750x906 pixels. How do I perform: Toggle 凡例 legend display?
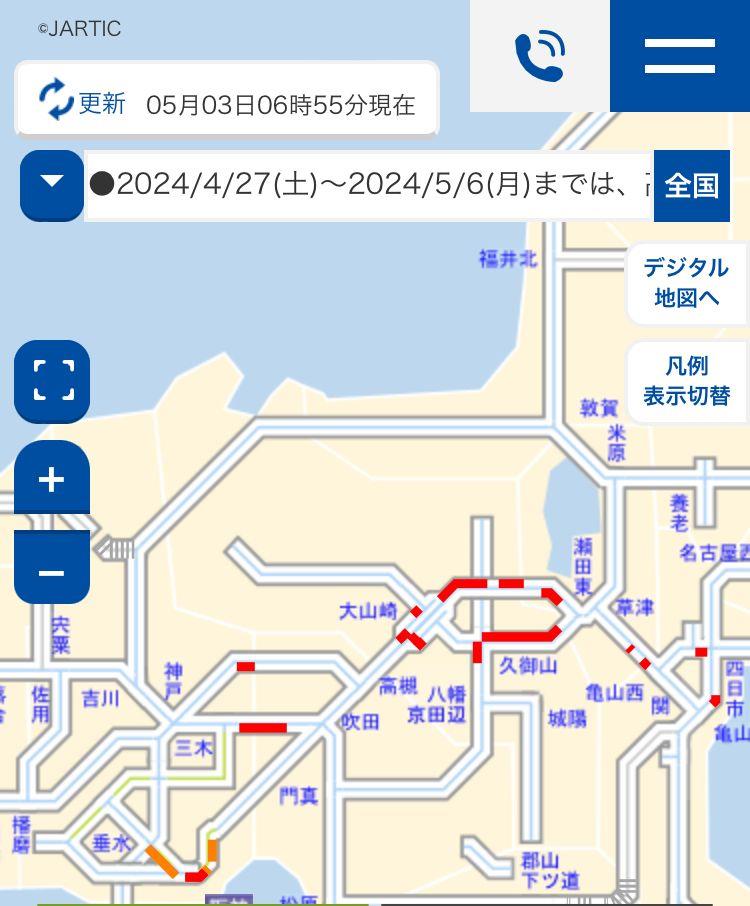click(686, 381)
